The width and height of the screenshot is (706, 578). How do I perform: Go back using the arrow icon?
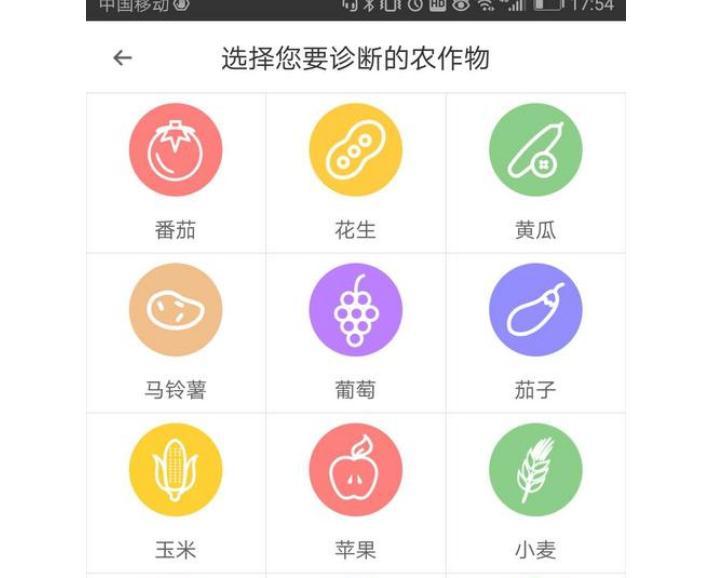[122, 58]
